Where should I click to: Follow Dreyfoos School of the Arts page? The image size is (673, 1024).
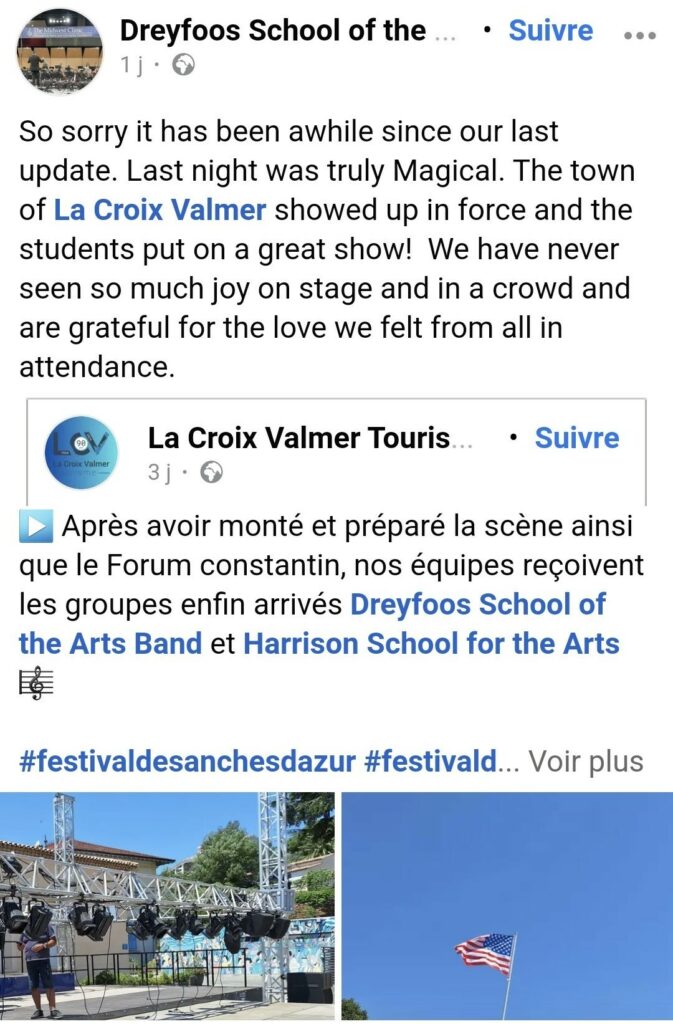tap(550, 31)
